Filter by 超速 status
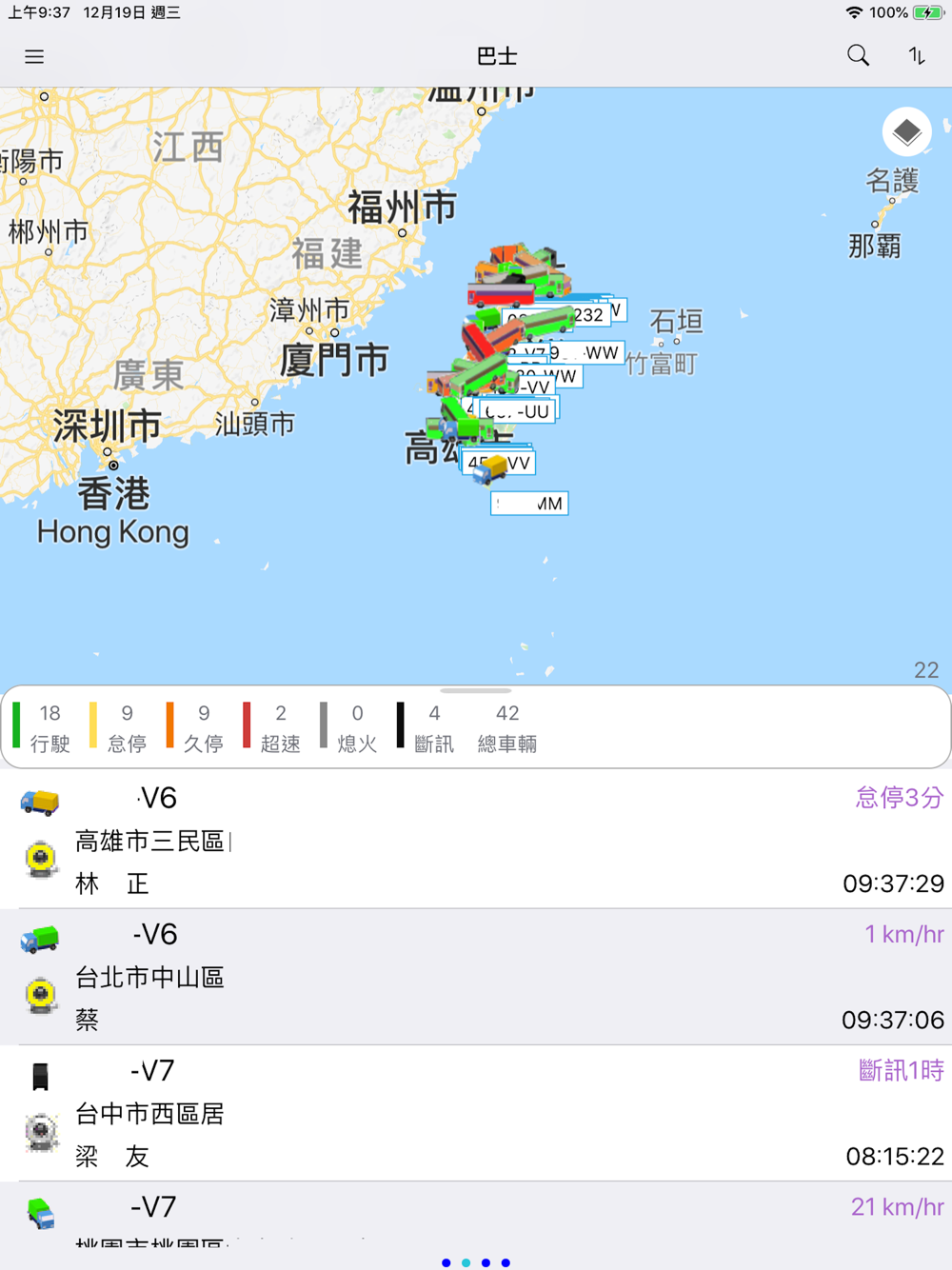Image resolution: width=952 pixels, height=1270 pixels. click(273, 728)
